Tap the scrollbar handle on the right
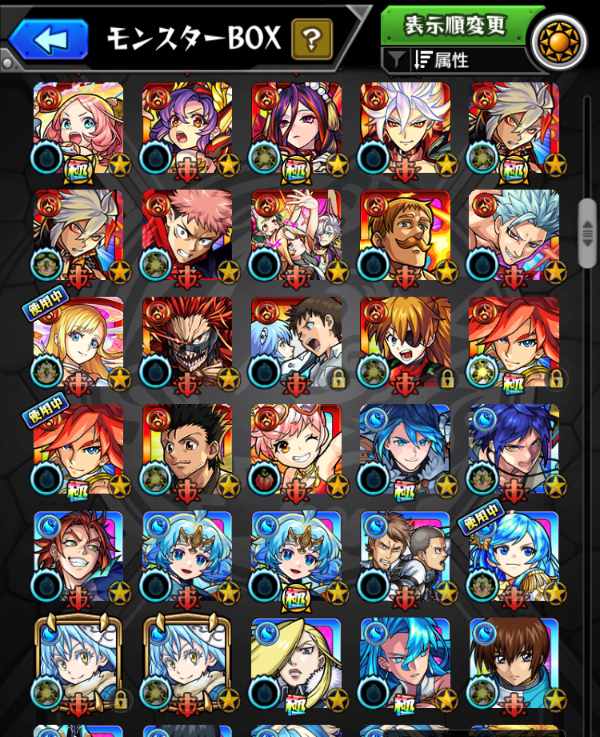Screen dimensions: 600x737 (x=588, y=230)
